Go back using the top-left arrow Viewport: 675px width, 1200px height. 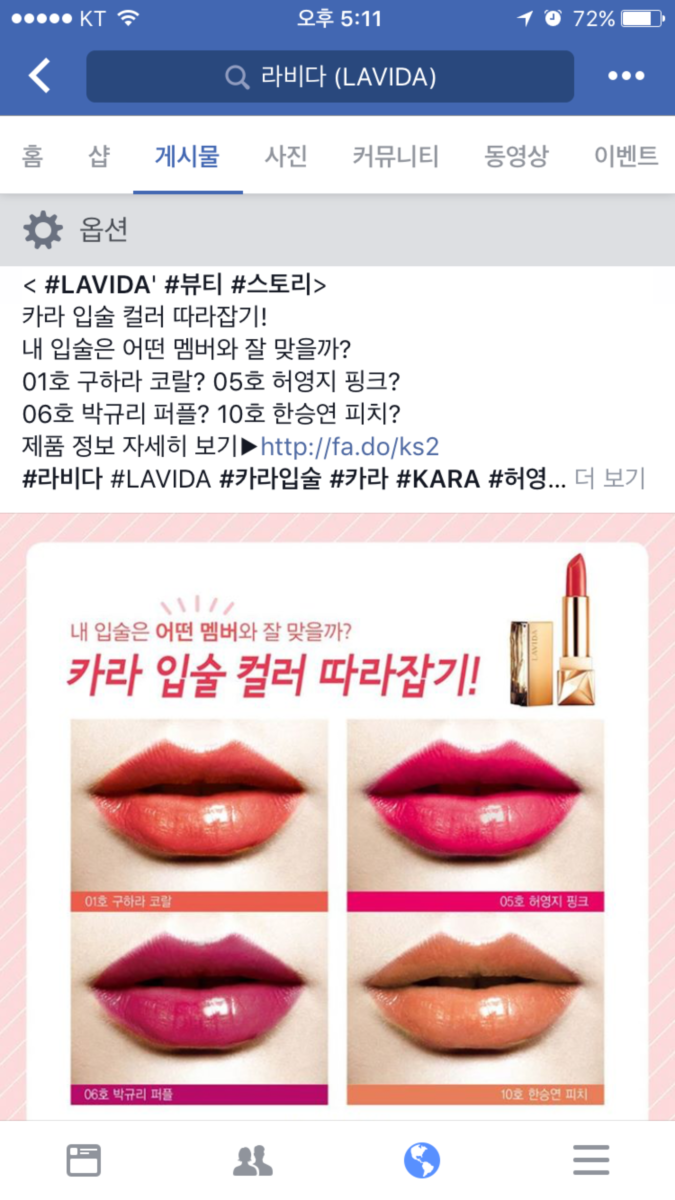click(x=40, y=76)
